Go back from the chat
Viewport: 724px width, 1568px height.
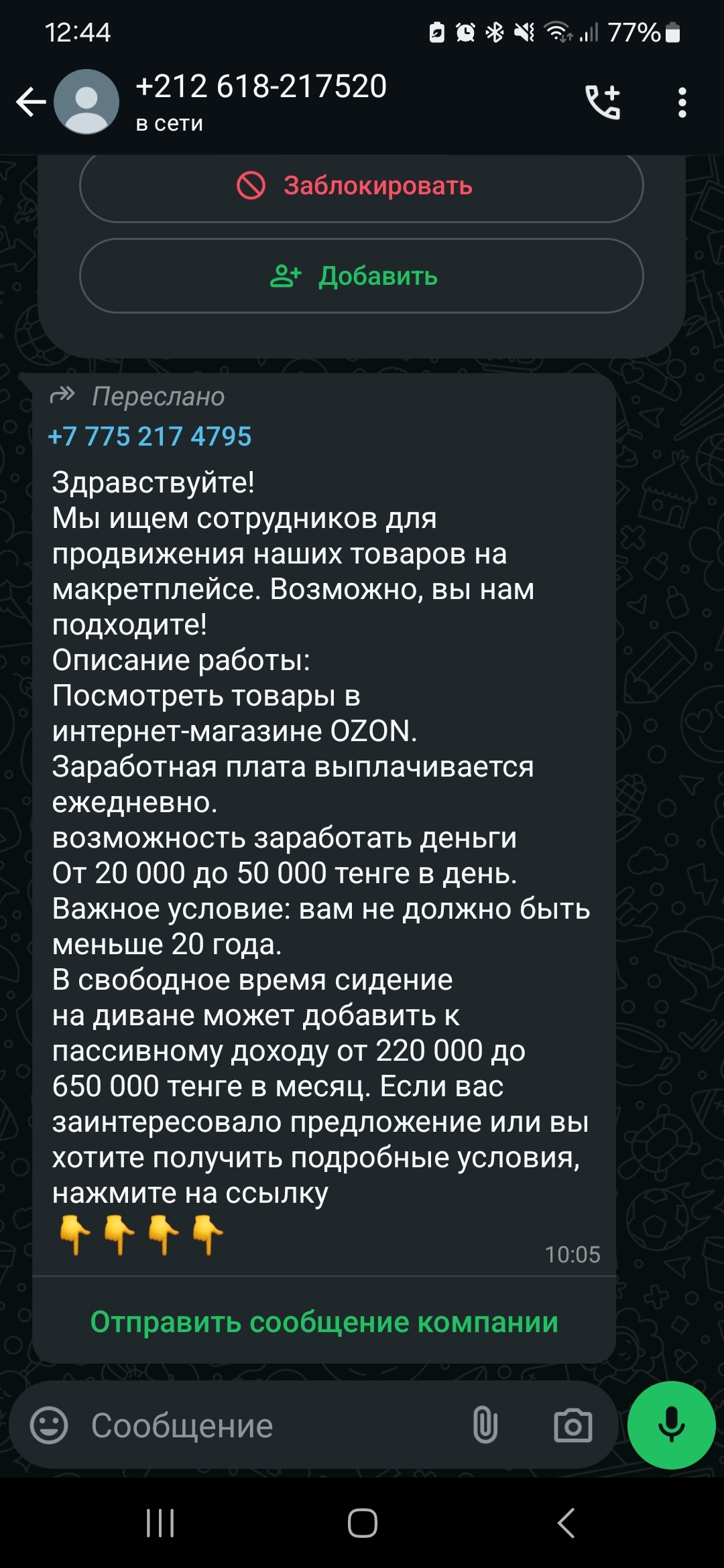[x=31, y=103]
